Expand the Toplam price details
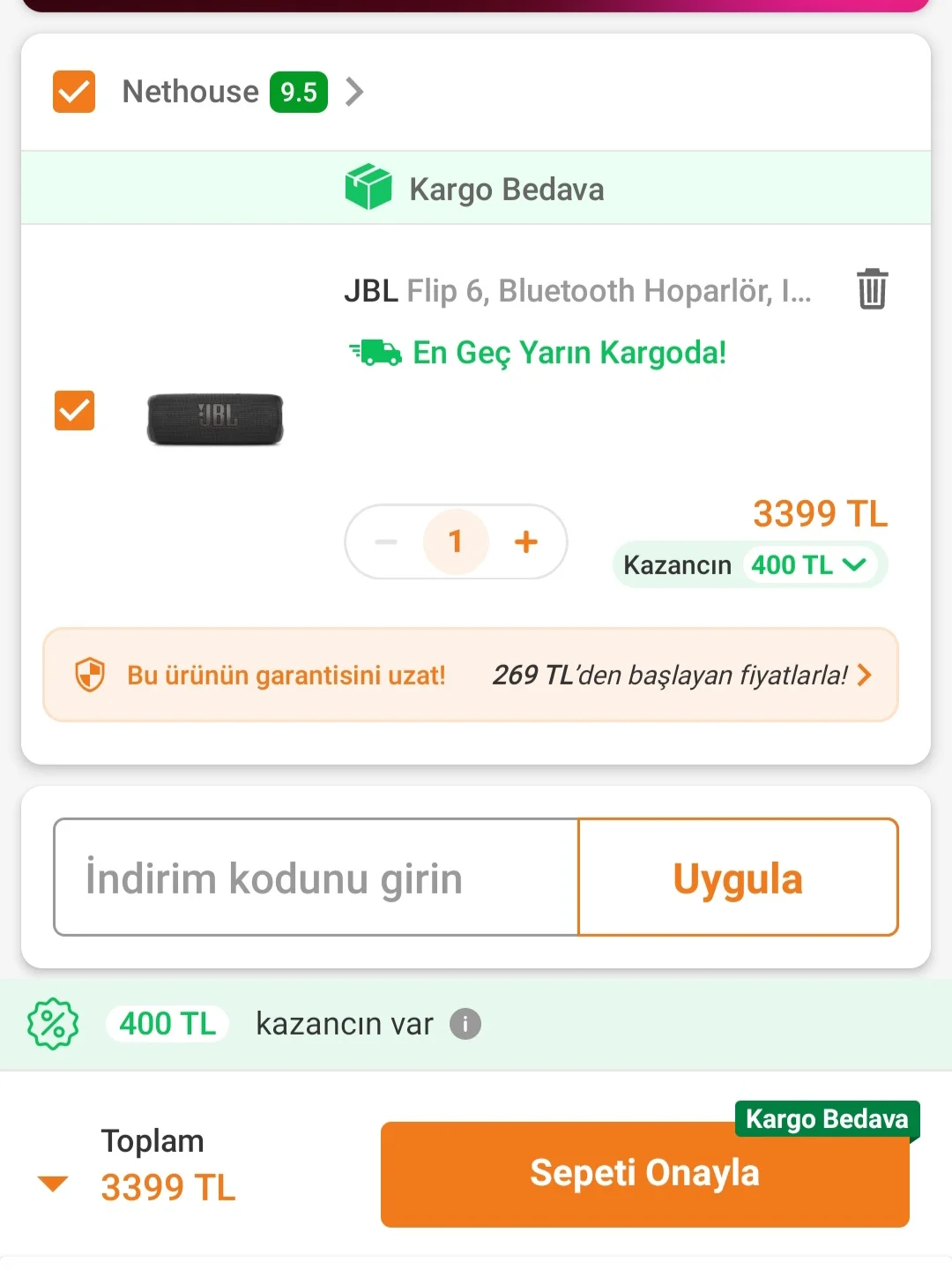Screen dimensions: 952x1270 [53, 1184]
